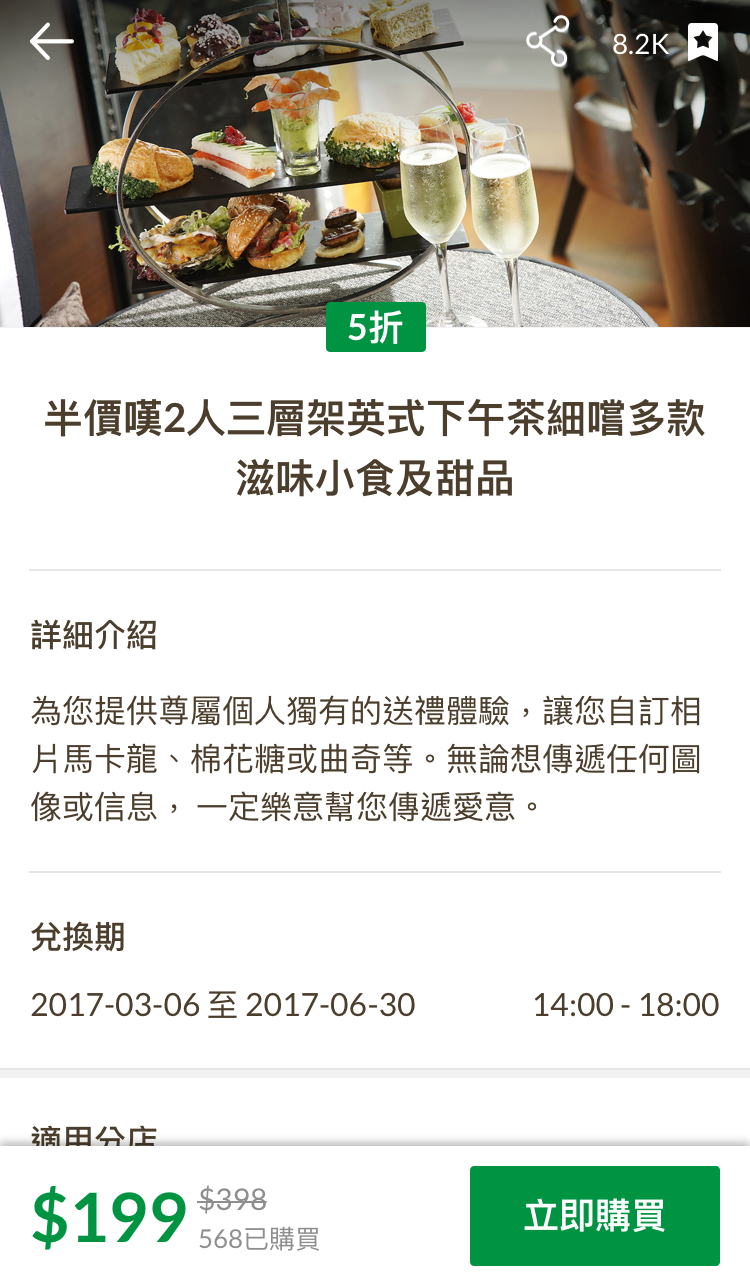Tap 立即購買 to buy now
The height and width of the screenshot is (1286, 750).
[x=594, y=1216]
